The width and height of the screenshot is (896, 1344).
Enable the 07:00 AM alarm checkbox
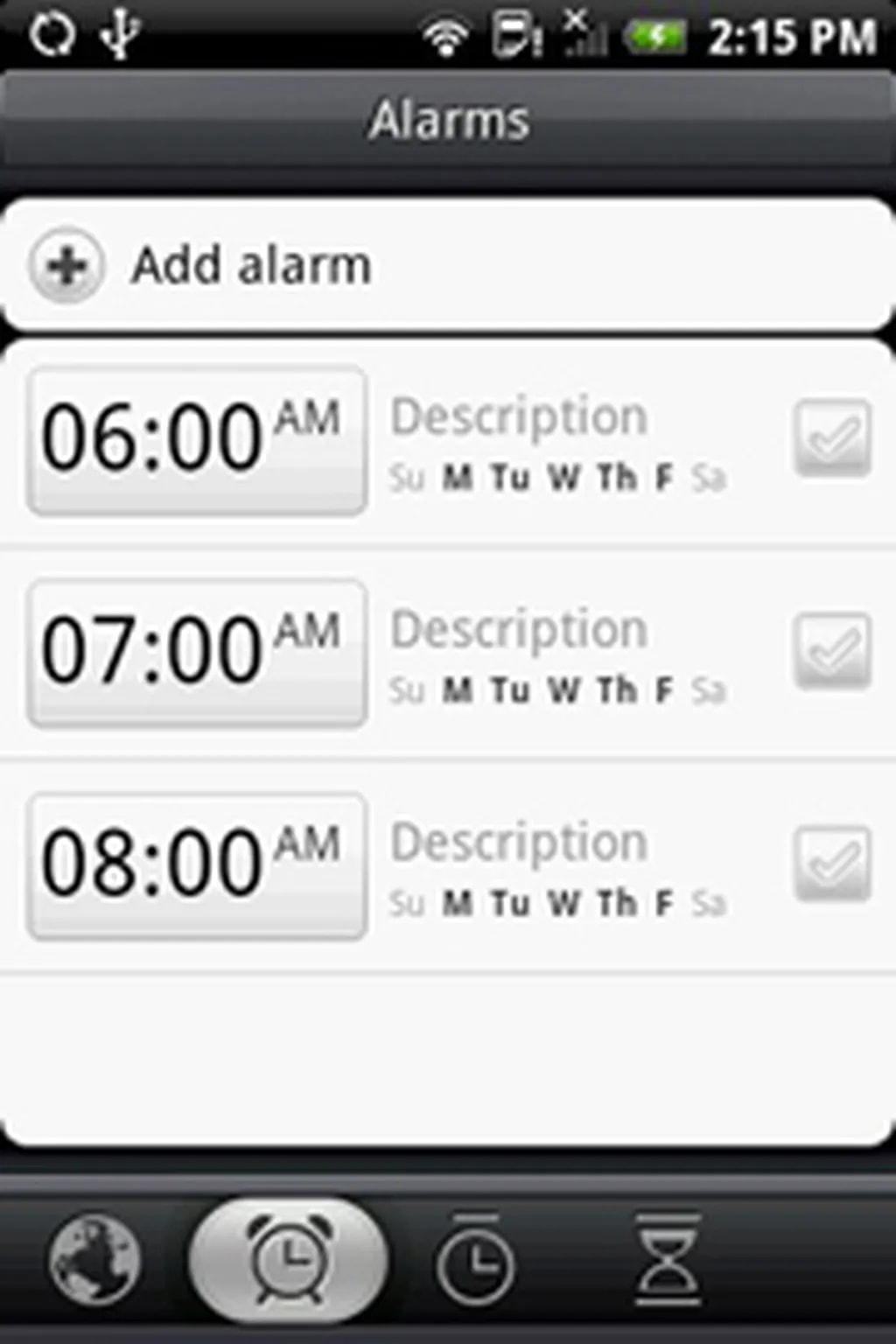[831, 651]
